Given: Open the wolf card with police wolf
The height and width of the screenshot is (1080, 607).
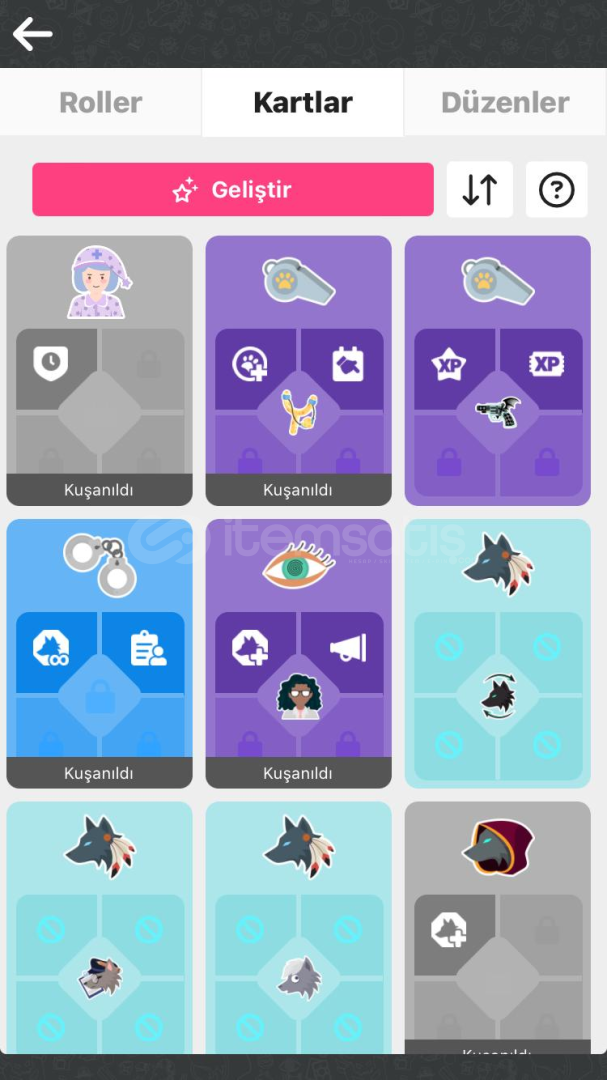Looking at the screenshot, I should [x=99, y=927].
